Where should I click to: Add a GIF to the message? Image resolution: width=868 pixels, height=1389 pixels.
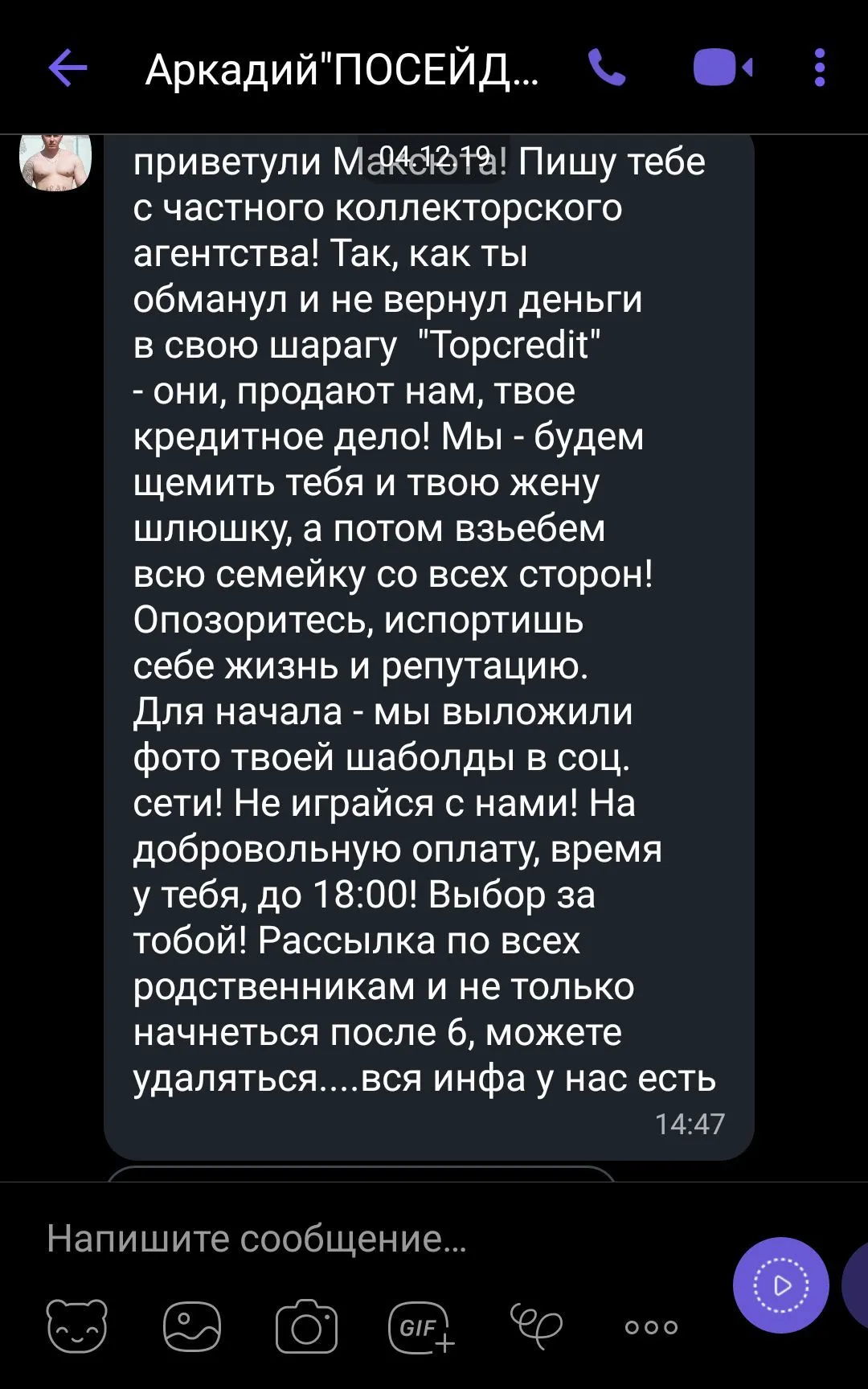pyautogui.click(x=420, y=1325)
